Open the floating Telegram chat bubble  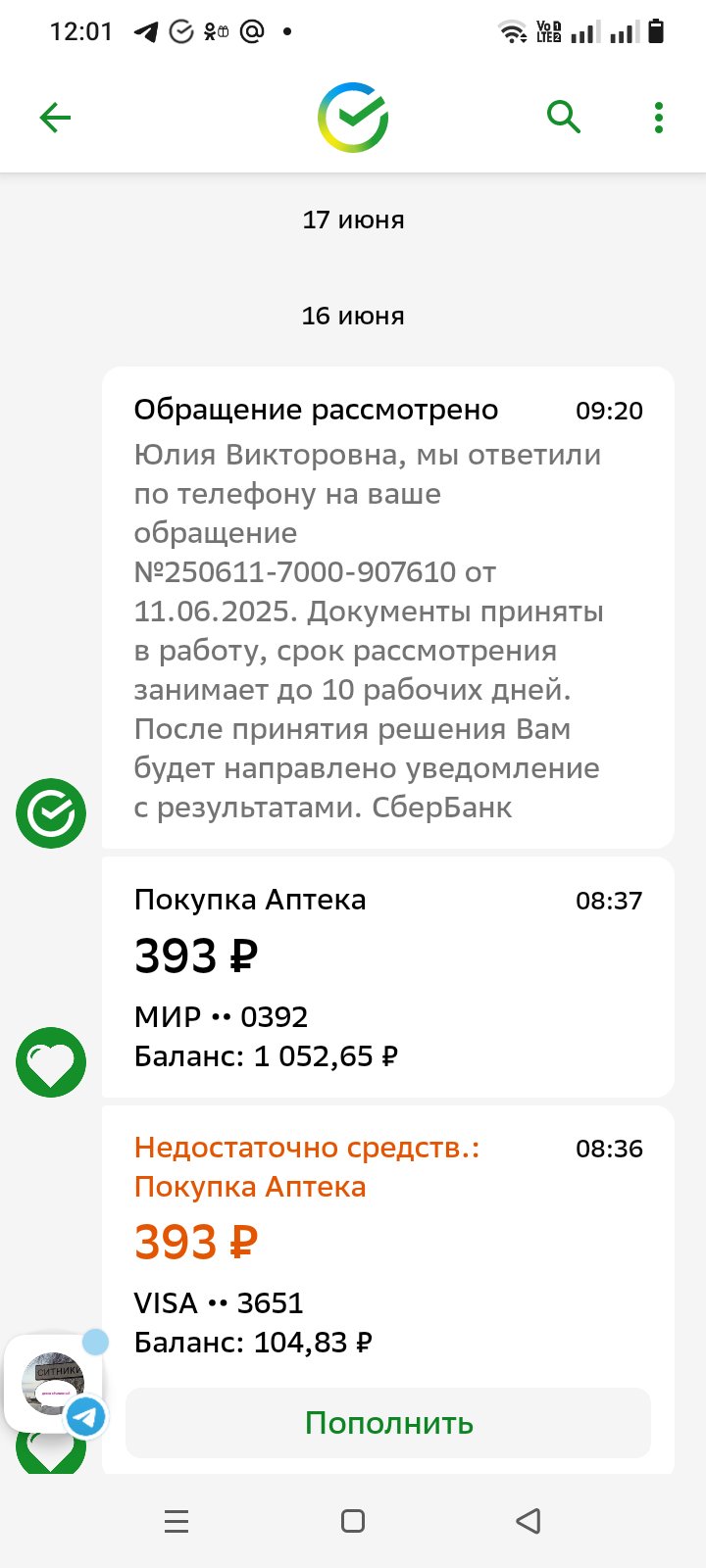(55, 1383)
